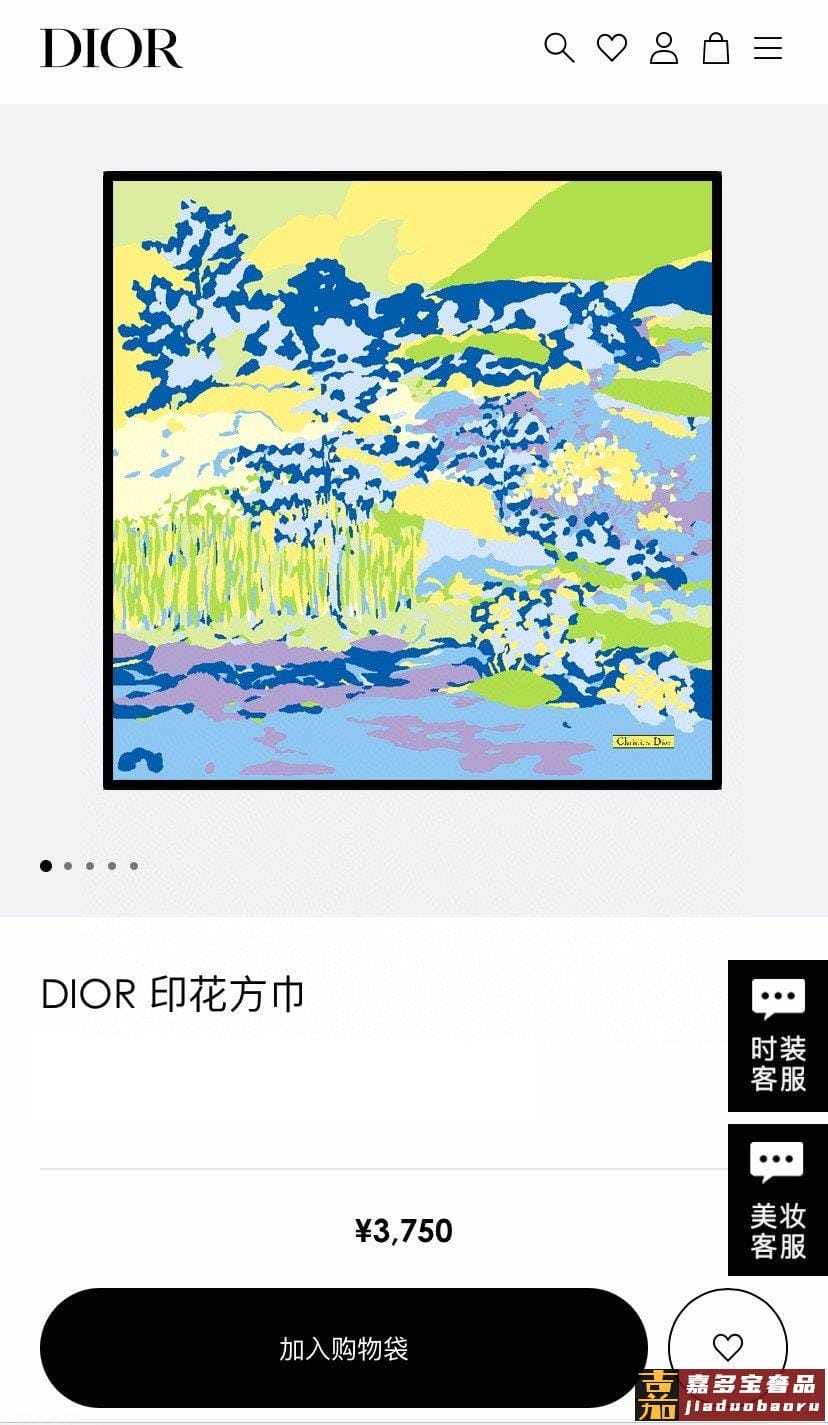Screen dimensions: 828x1425
Task: Contact 美妆客服 beauty support
Action: click(778, 1200)
